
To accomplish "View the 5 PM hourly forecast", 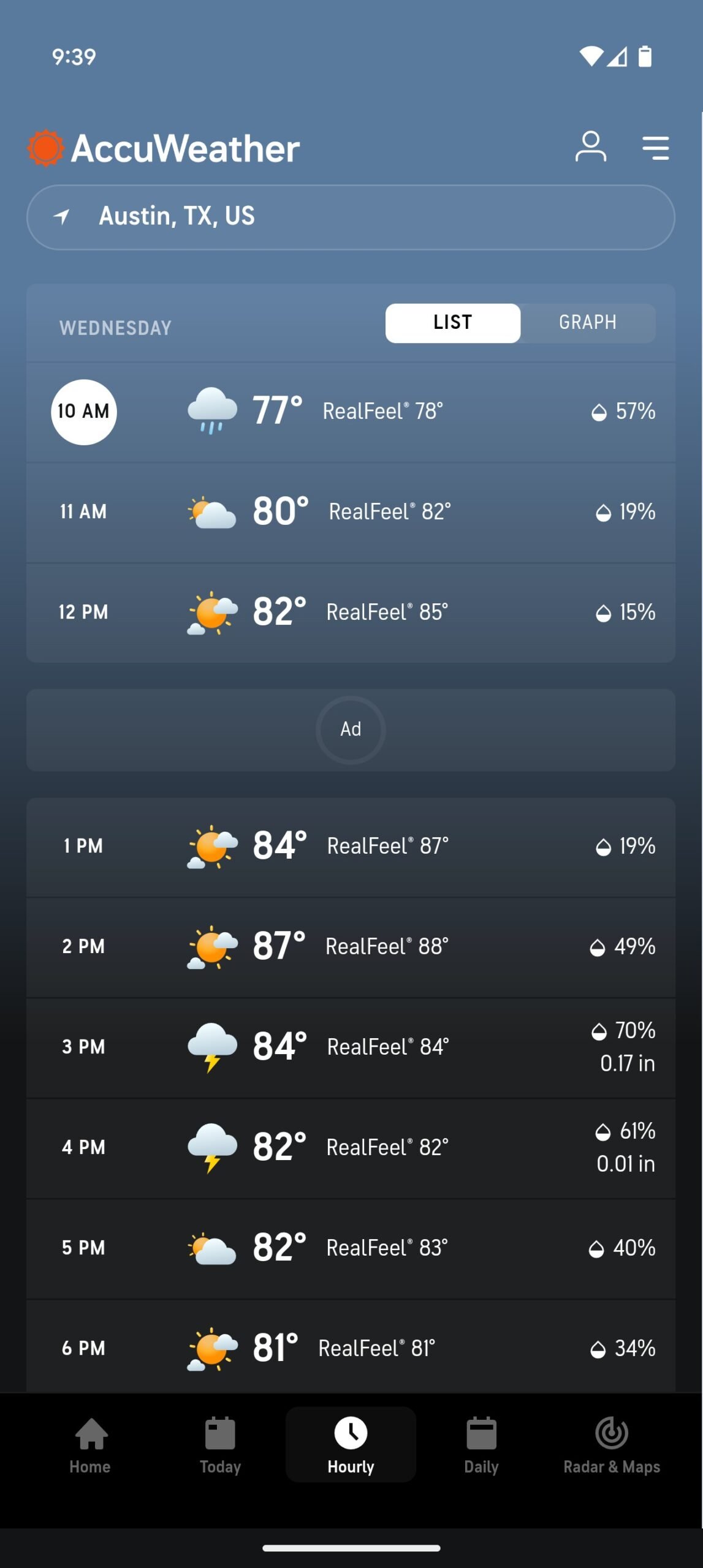I will [x=351, y=1248].
